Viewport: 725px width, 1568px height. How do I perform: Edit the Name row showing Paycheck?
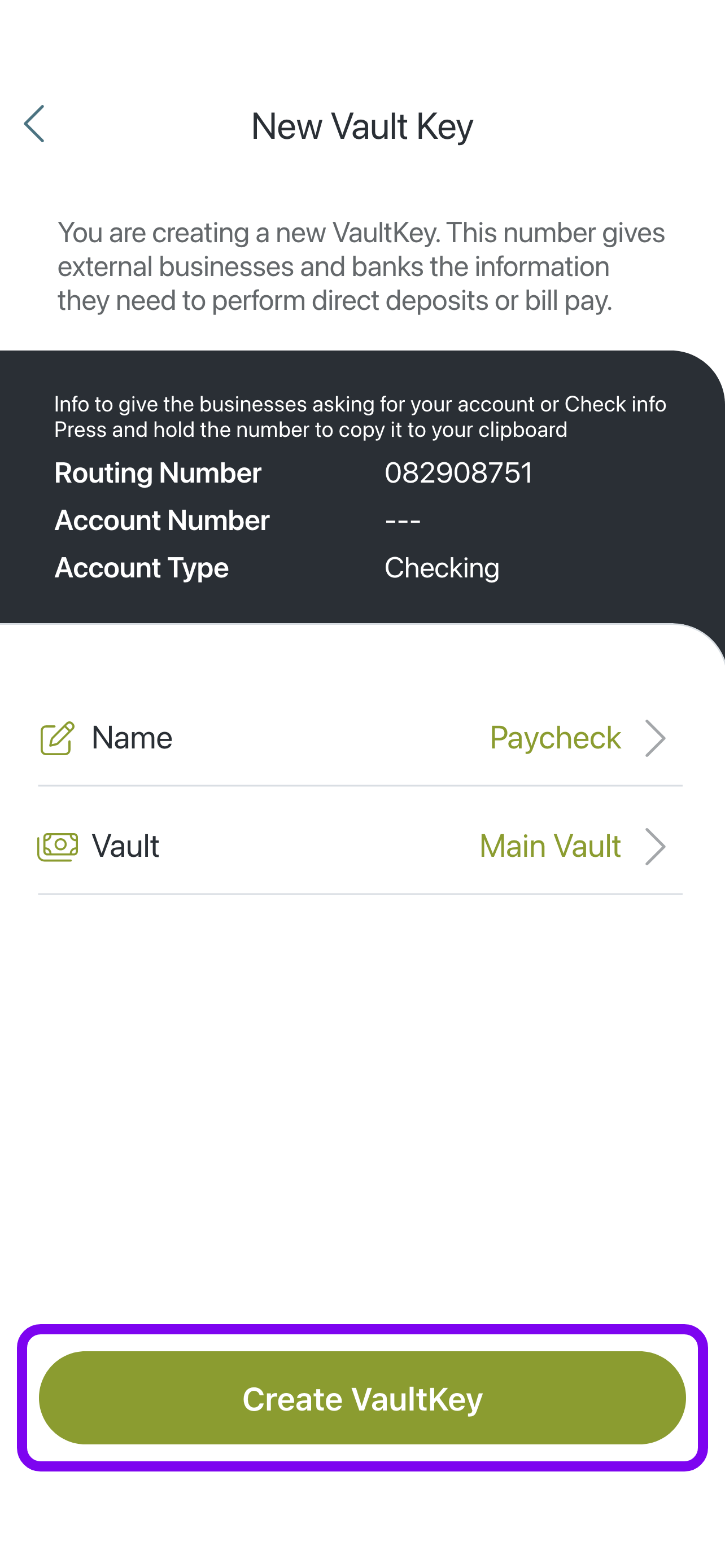(x=360, y=738)
